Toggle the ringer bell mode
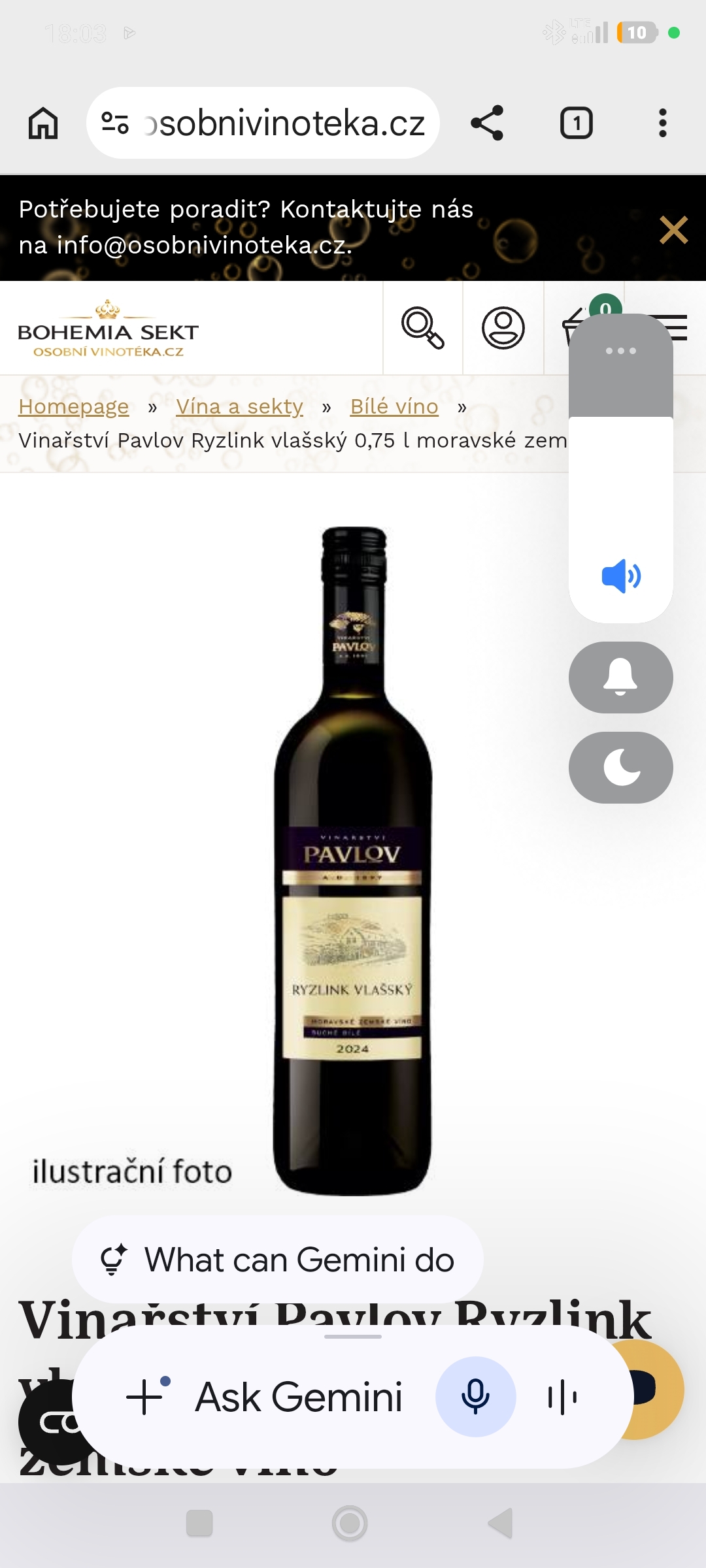This screenshot has height=1568, width=706. [x=621, y=678]
